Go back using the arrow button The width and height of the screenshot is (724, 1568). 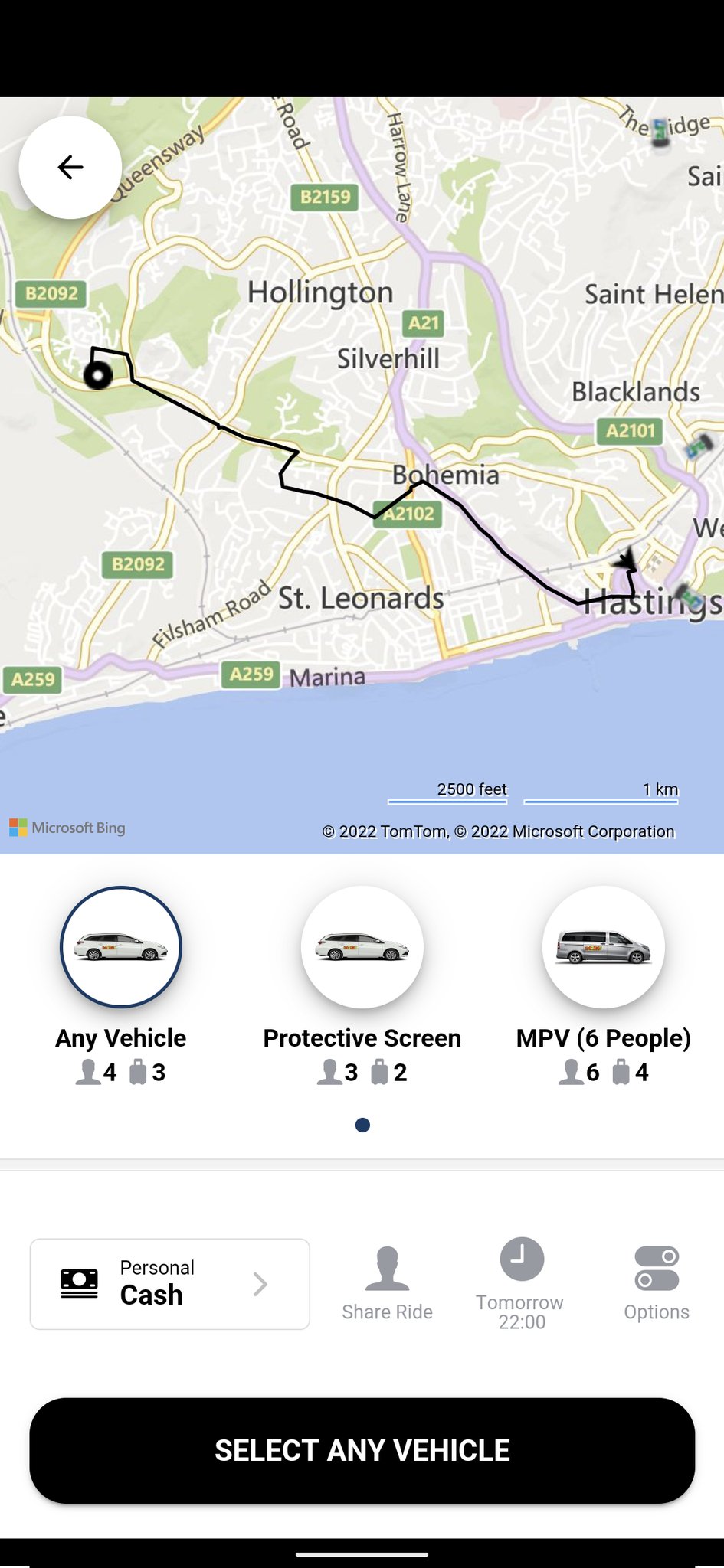[70, 167]
